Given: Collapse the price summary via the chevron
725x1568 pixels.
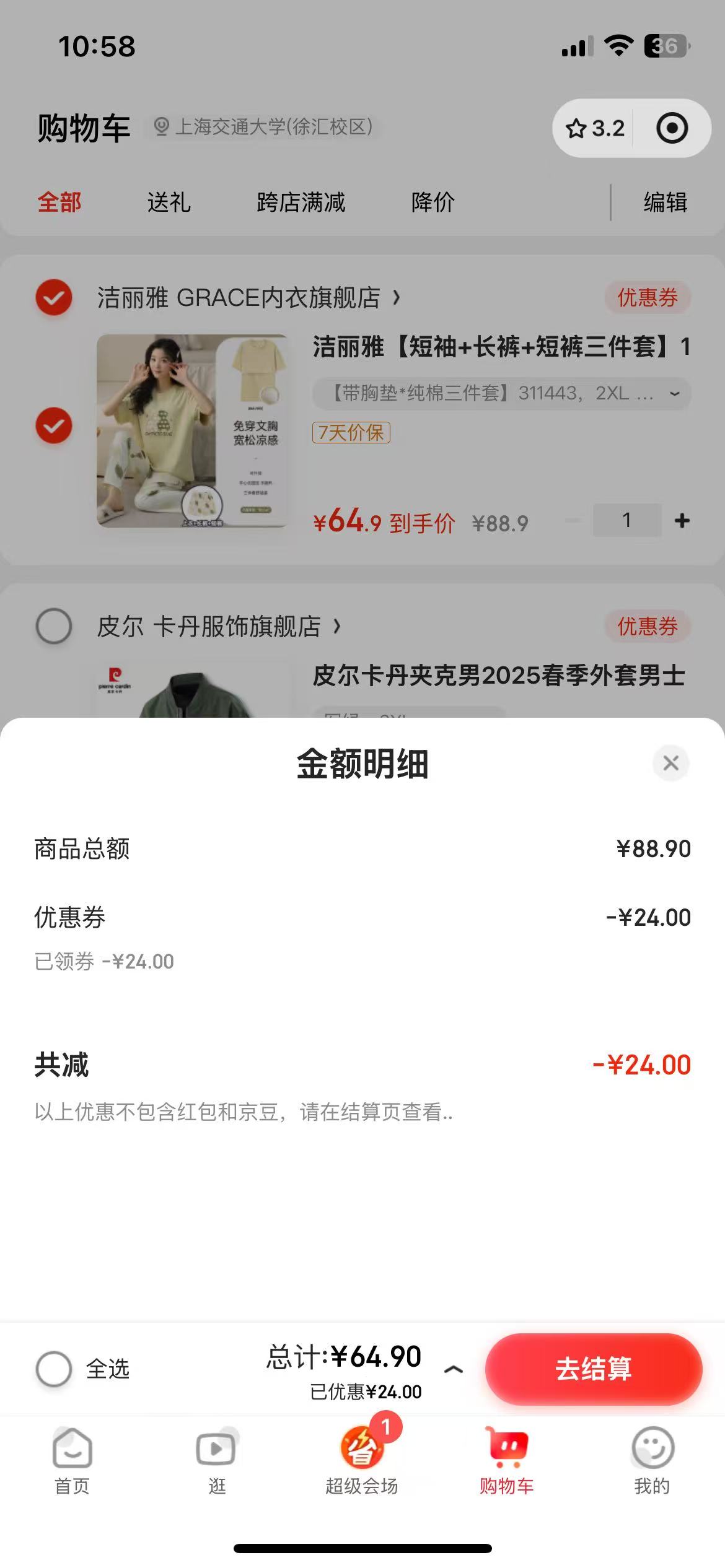Looking at the screenshot, I should coord(454,1372).
